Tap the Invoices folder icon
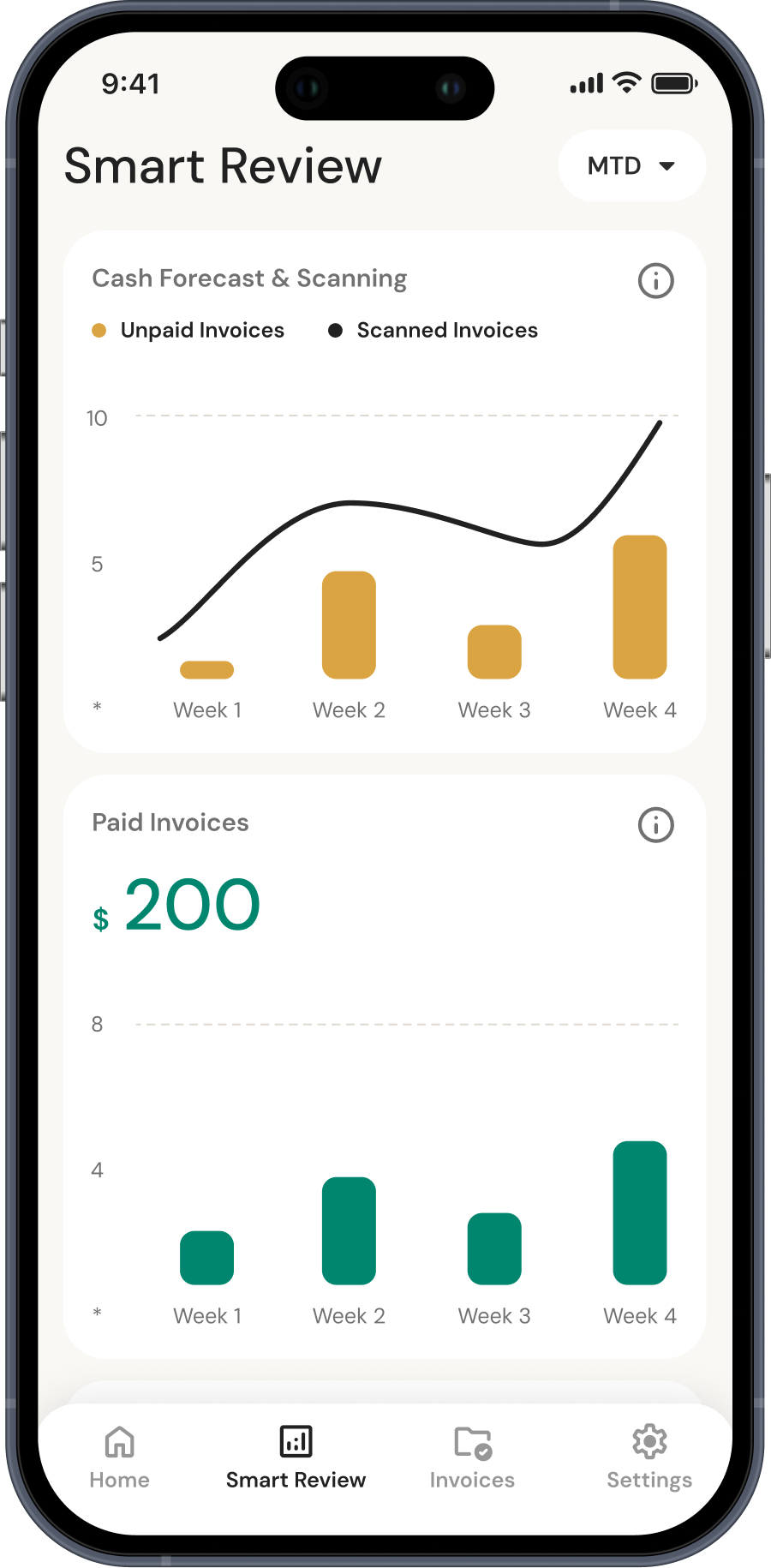771x1568 pixels. tap(472, 1442)
